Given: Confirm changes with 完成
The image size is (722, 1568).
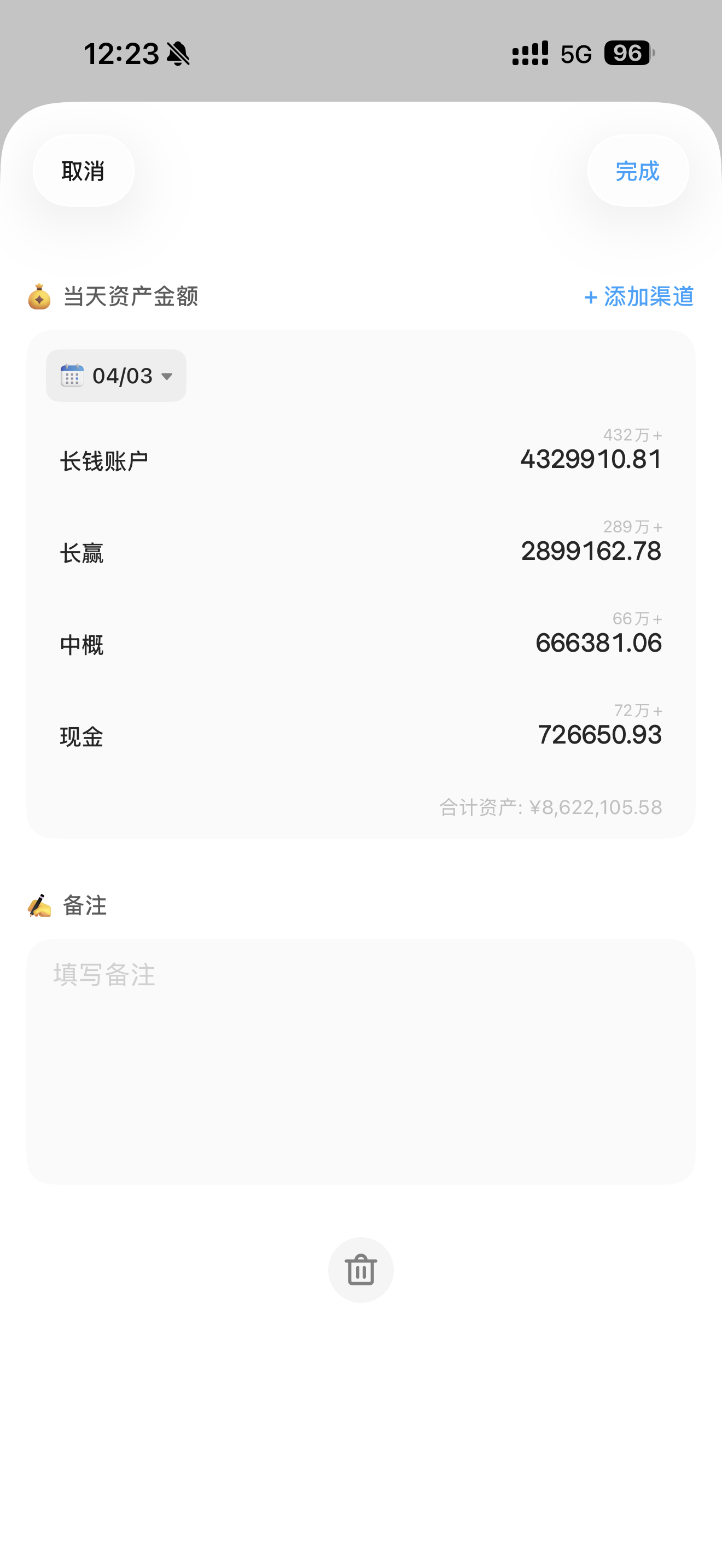Looking at the screenshot, I should [x=637, y=171].
